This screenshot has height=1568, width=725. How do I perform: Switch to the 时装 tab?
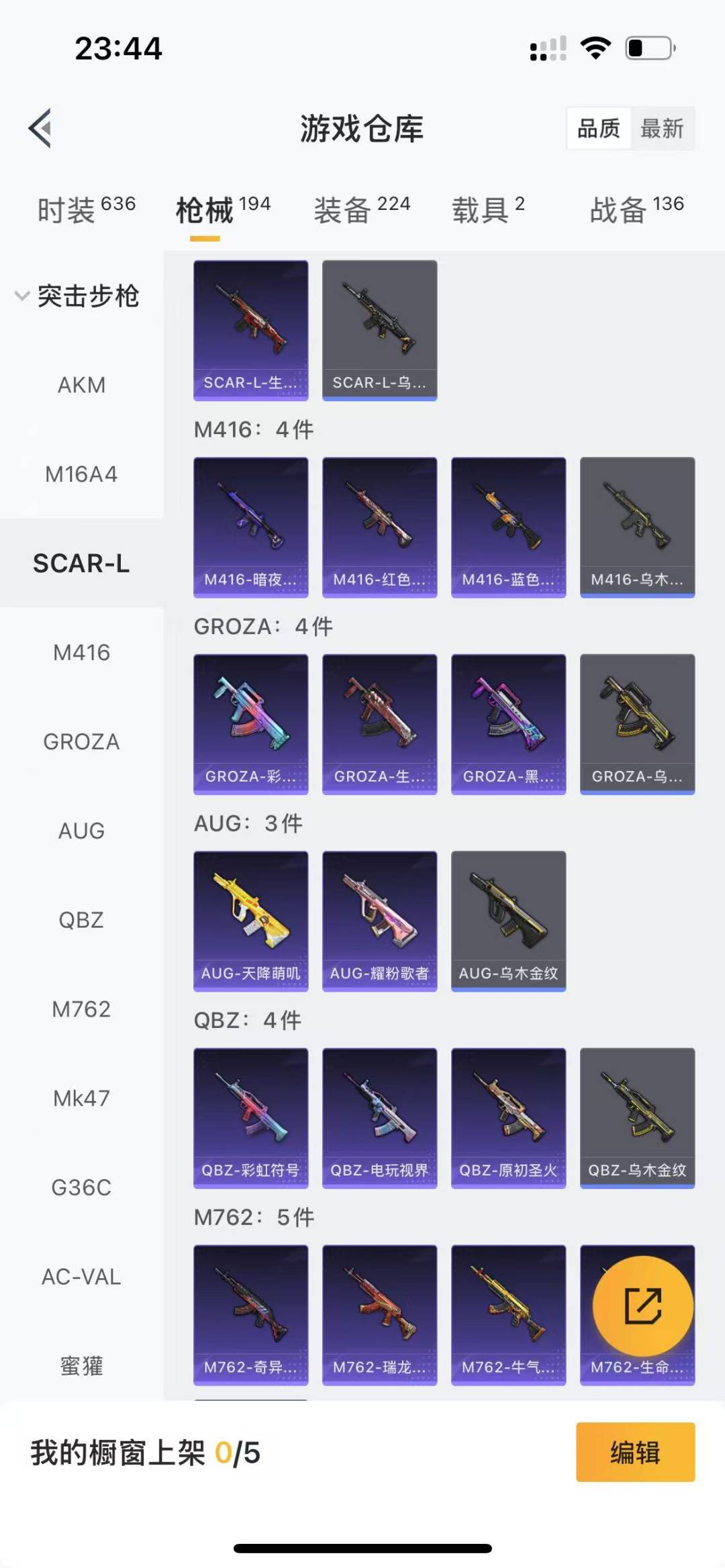(86, 210)
